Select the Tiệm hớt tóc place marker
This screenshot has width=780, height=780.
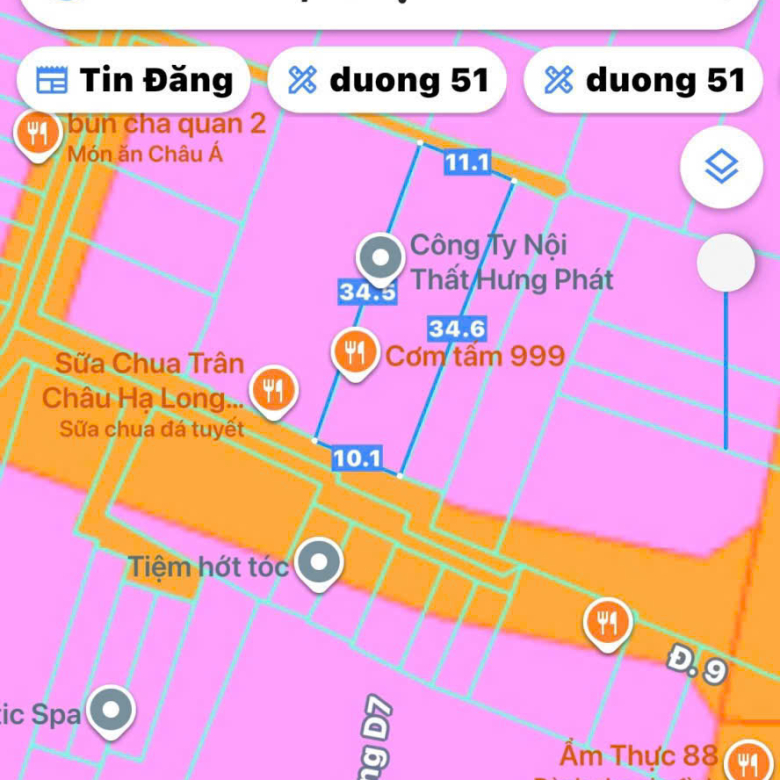319,564
